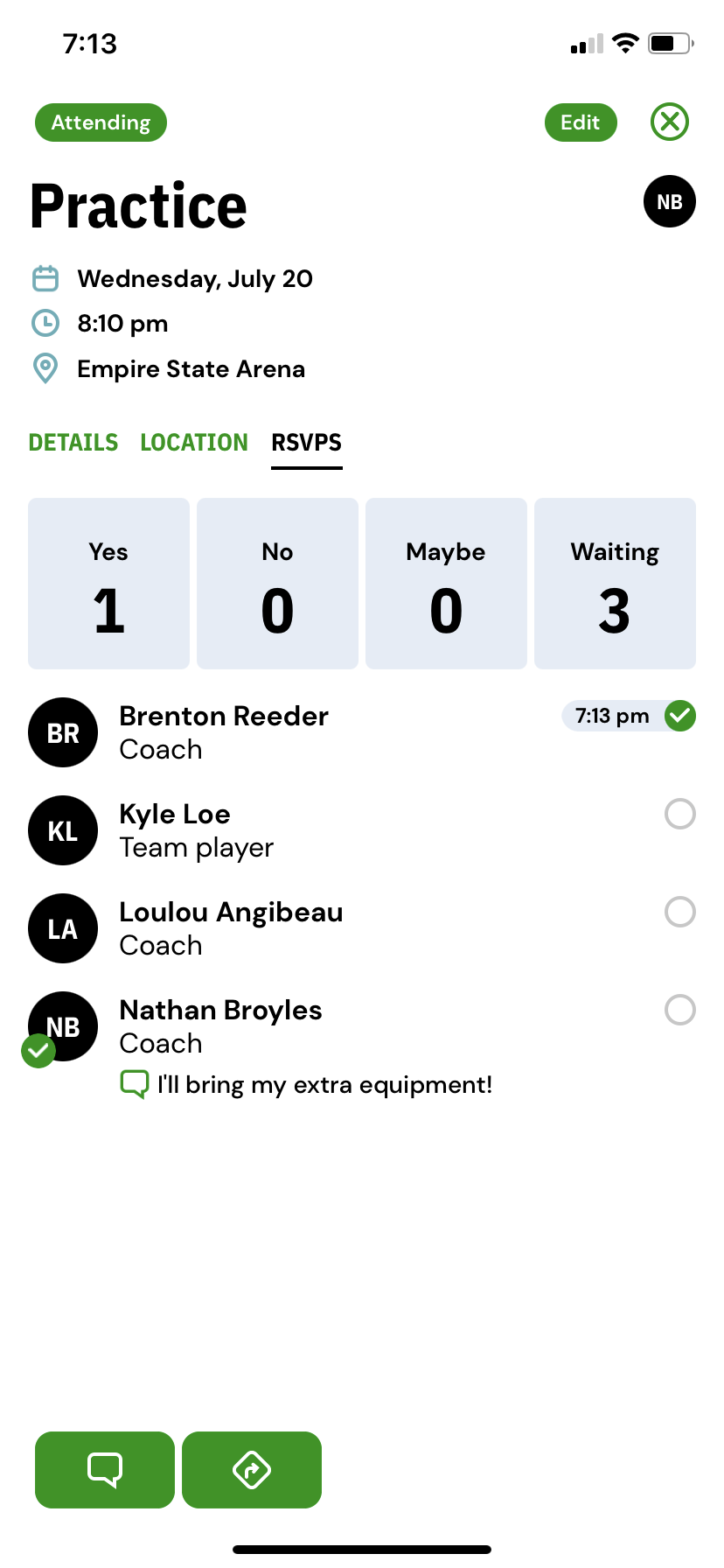Viewport: 724px width, 1568px height.
Task: Click Brenton Reeder's 7:13 pm response checkmark
Action: (680, 716)
